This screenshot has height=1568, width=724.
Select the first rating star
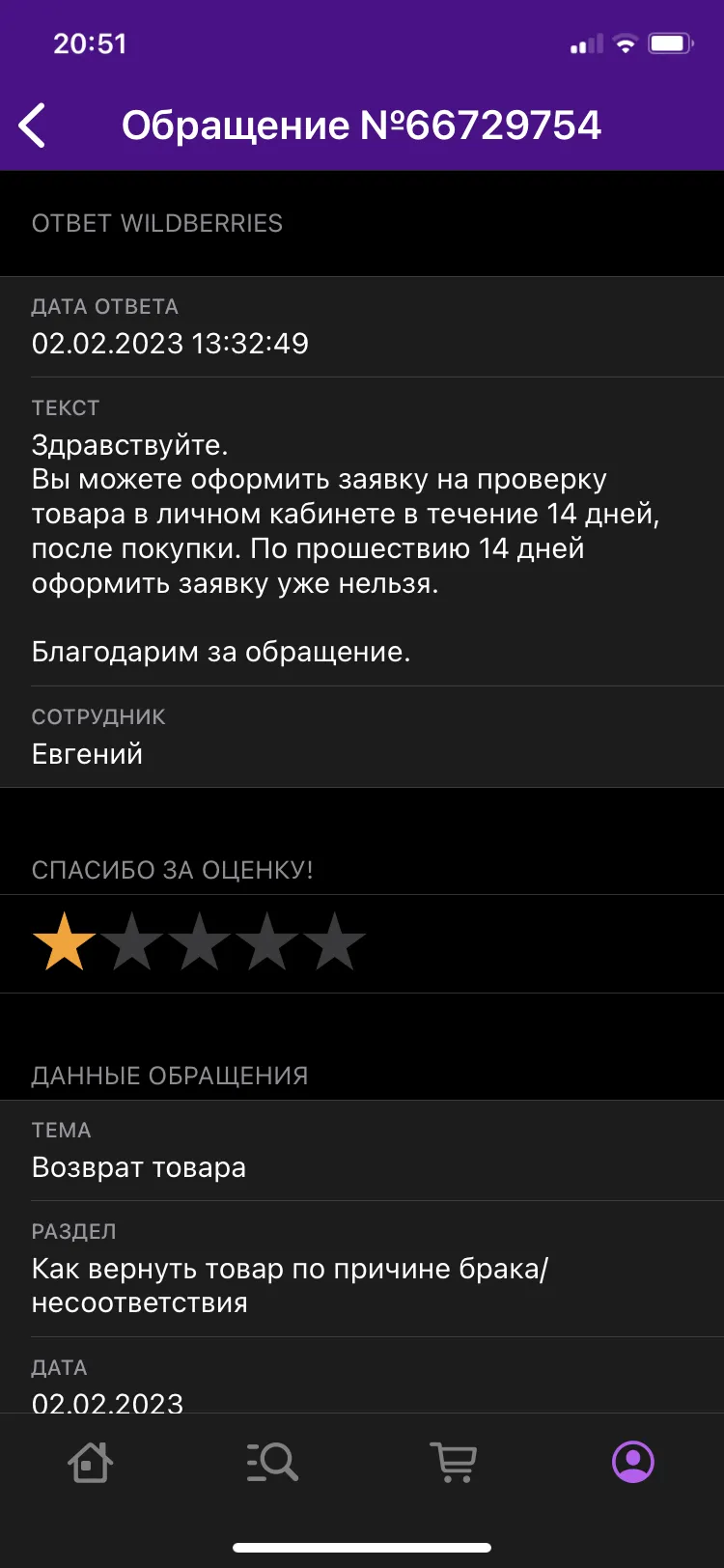64,941
